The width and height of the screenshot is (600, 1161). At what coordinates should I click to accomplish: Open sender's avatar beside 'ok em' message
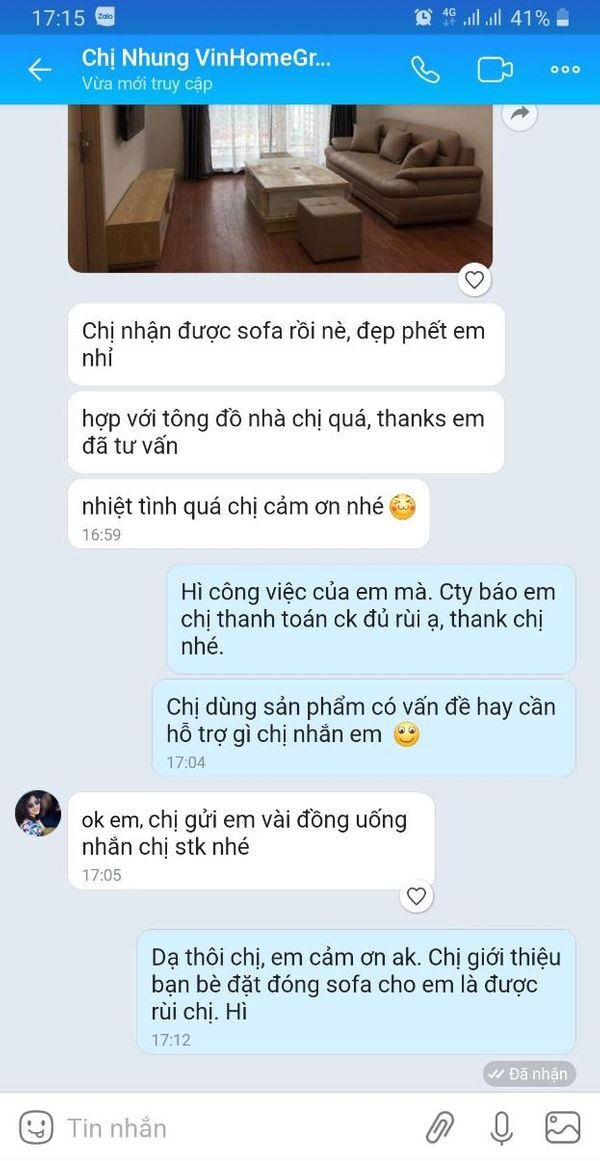pyautogui.click(x=38, y=812)
